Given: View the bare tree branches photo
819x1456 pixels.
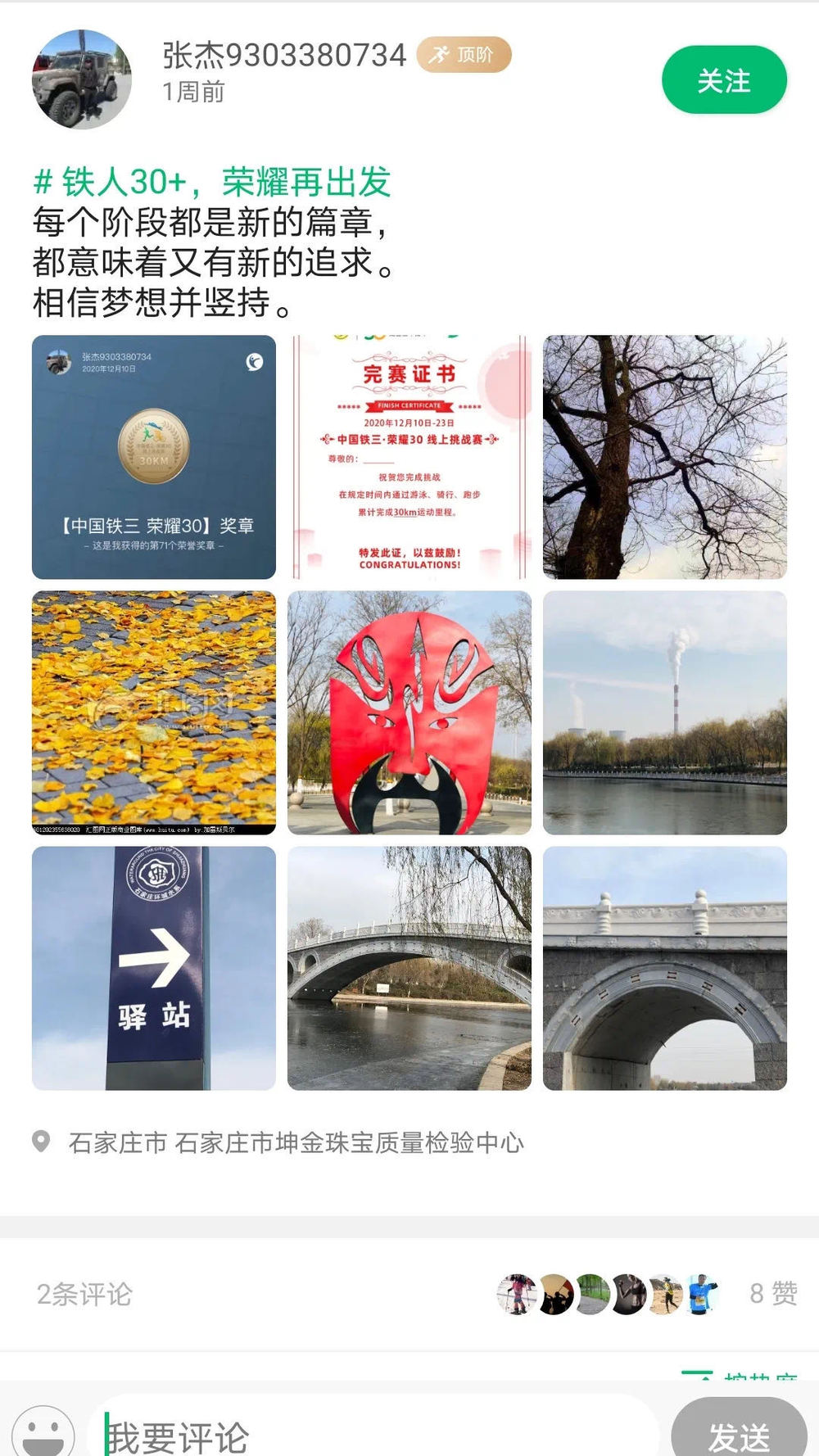Looking at the screenshot, I should [664, 457].
